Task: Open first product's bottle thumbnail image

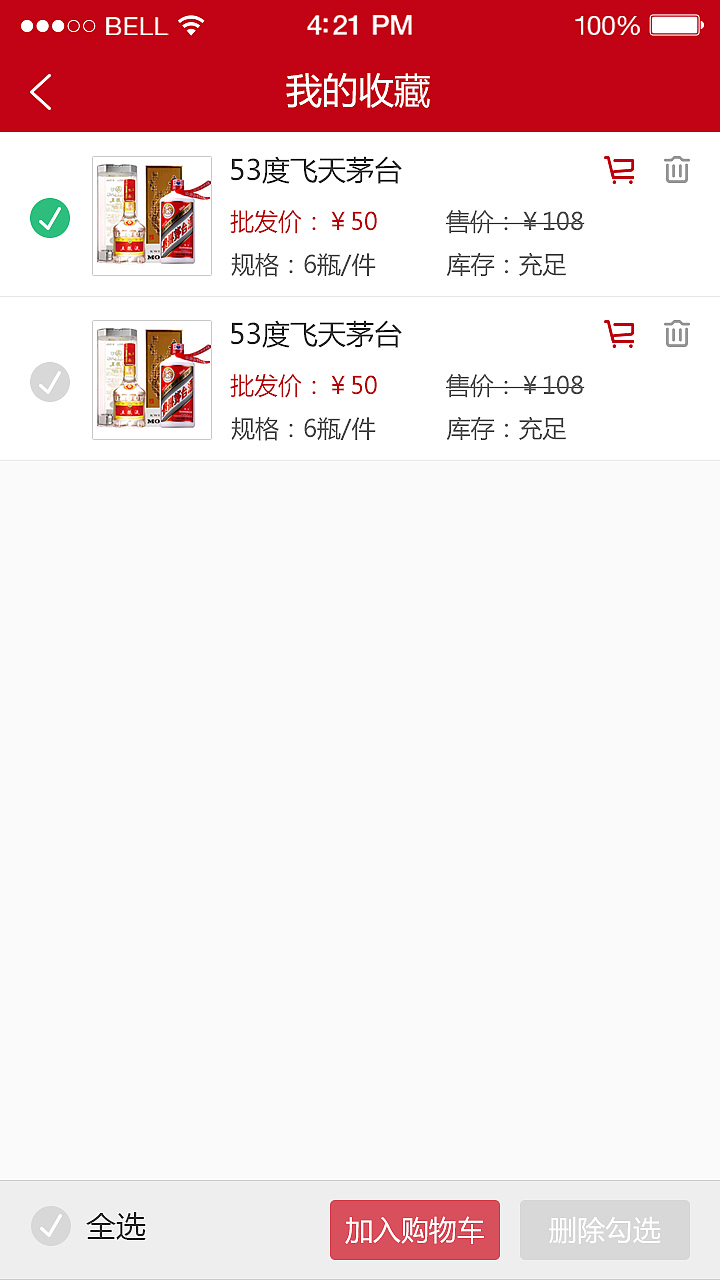Action: pos(151,213)
